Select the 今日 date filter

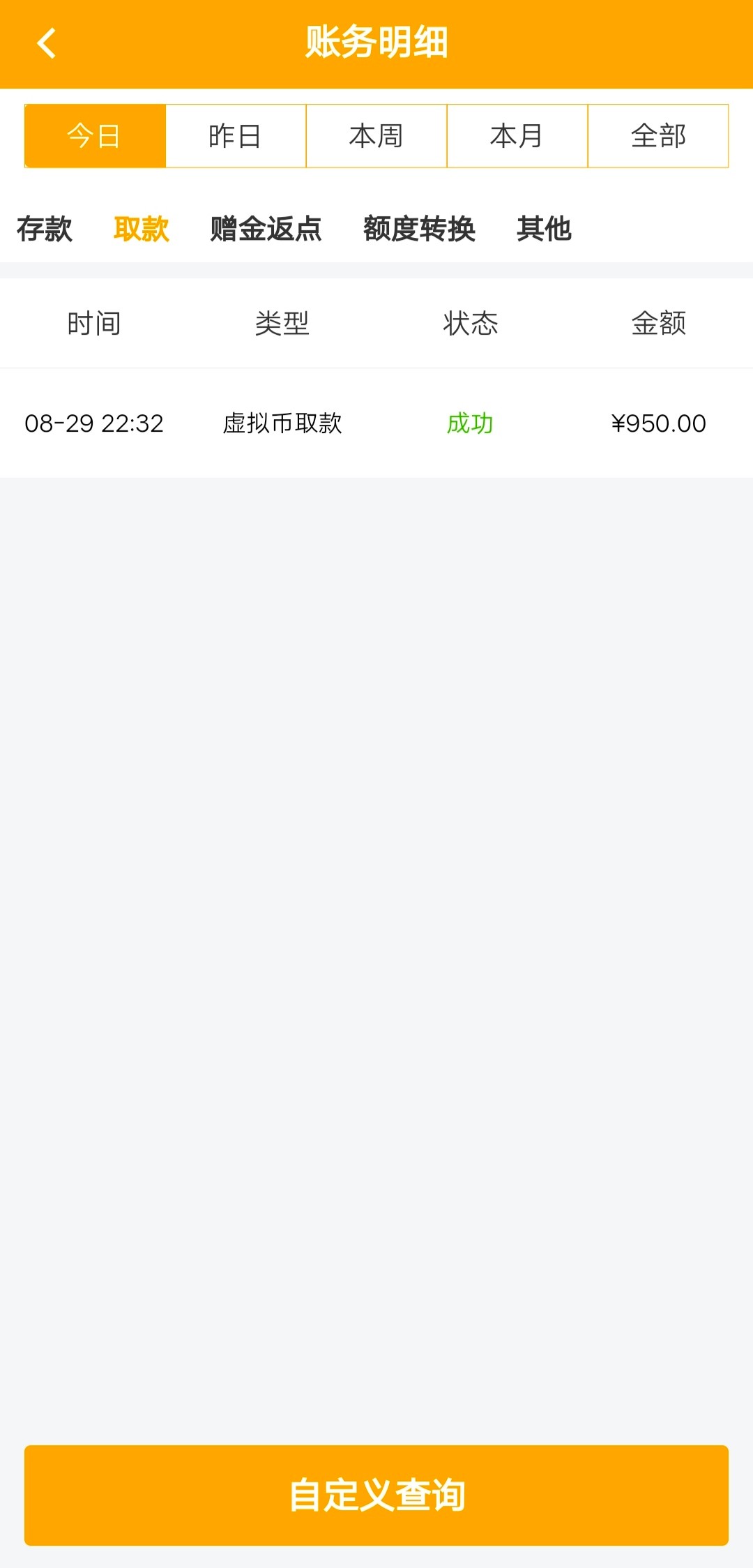(95, 136)
